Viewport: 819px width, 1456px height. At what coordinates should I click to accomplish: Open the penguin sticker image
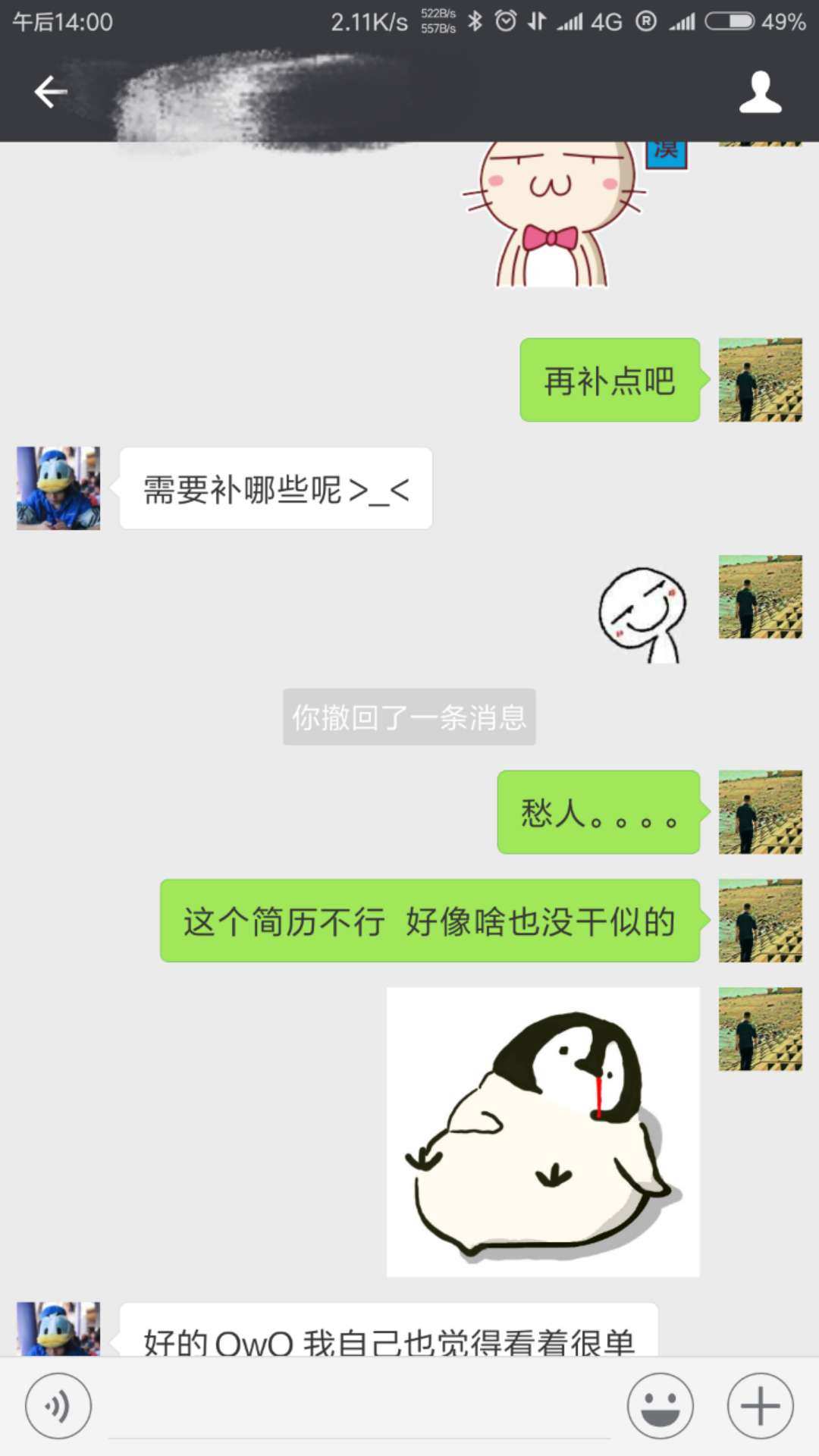pos(543,1131)
